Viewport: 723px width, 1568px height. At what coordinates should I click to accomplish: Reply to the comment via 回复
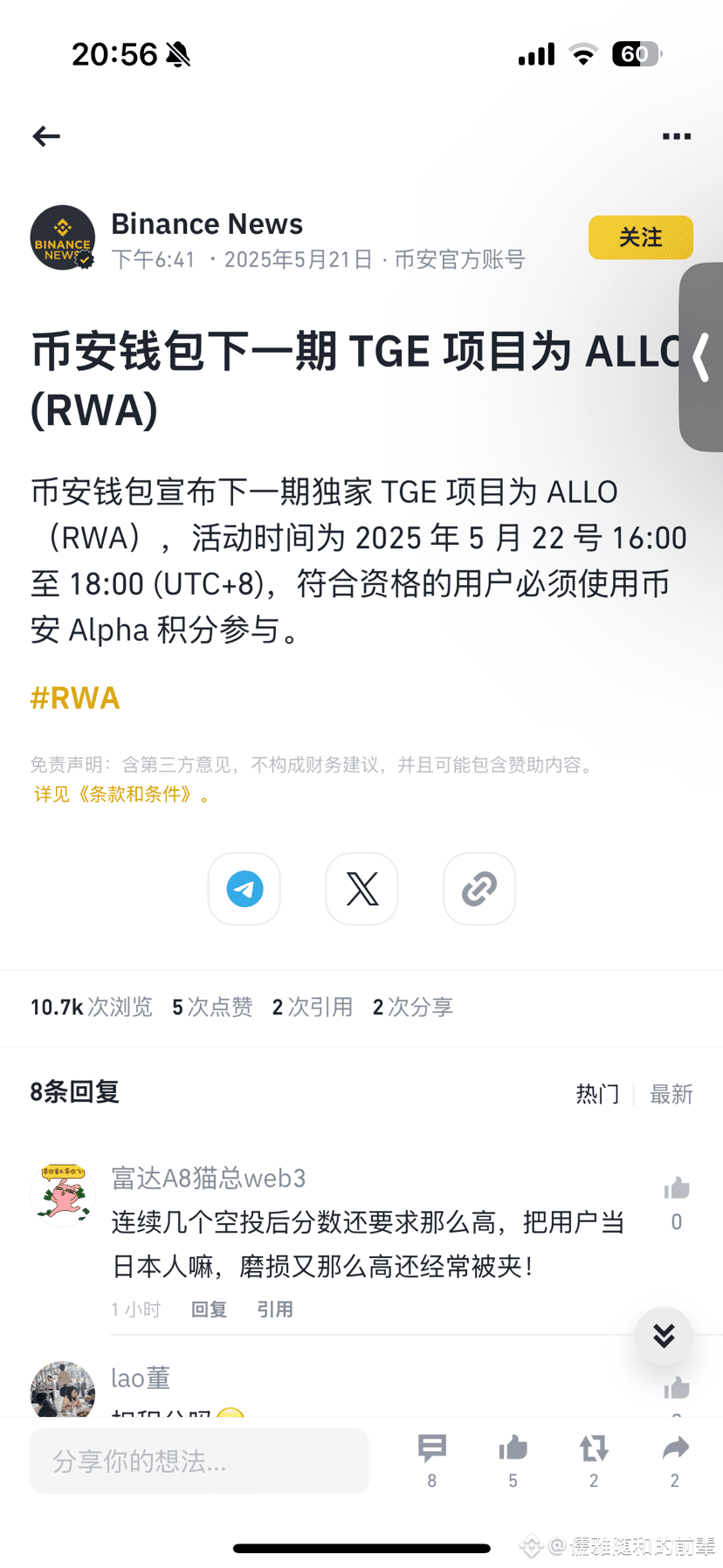pyautogui.click(x=209, y=1309)
